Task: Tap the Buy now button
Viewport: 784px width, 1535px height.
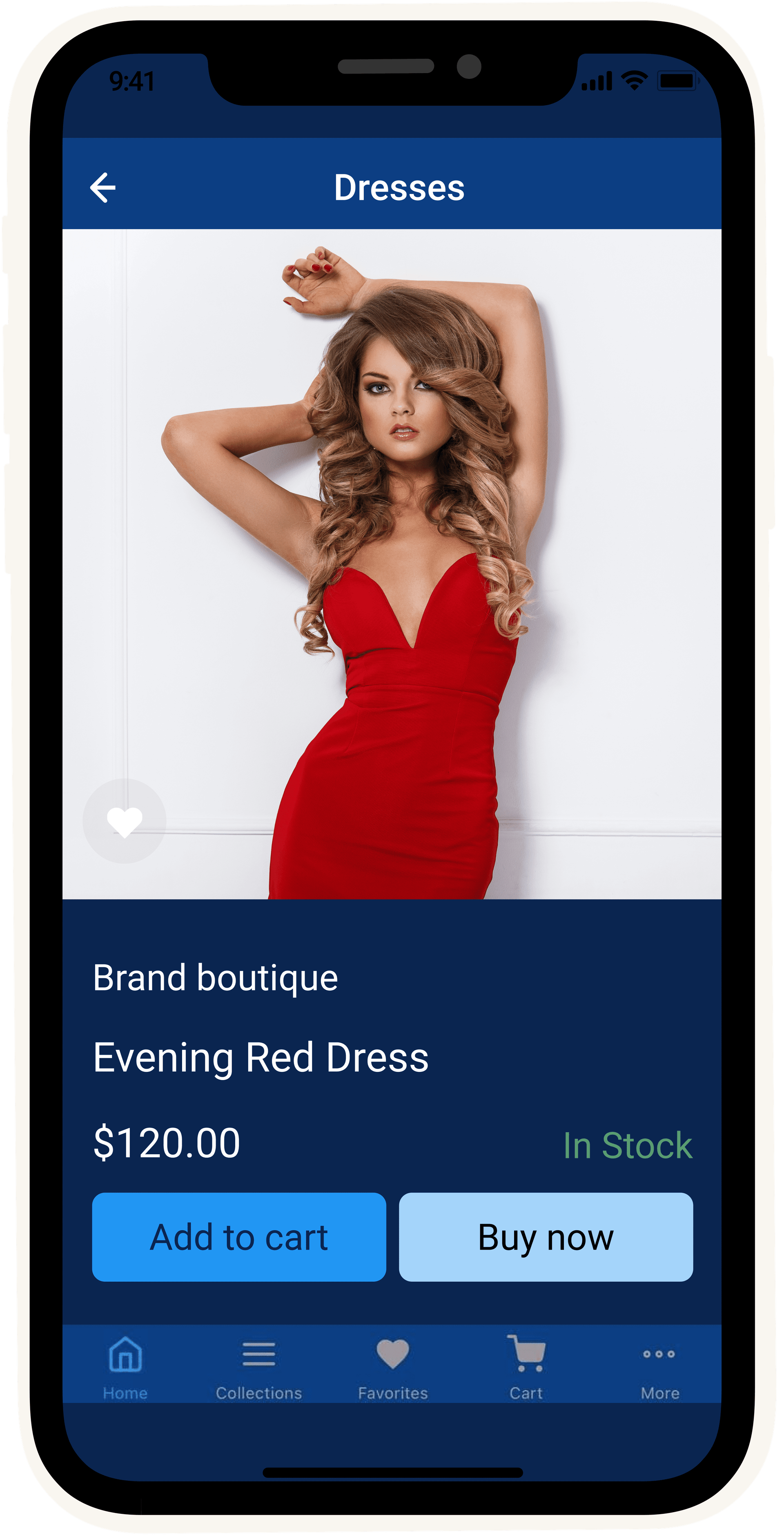Action: (546, 1237)
